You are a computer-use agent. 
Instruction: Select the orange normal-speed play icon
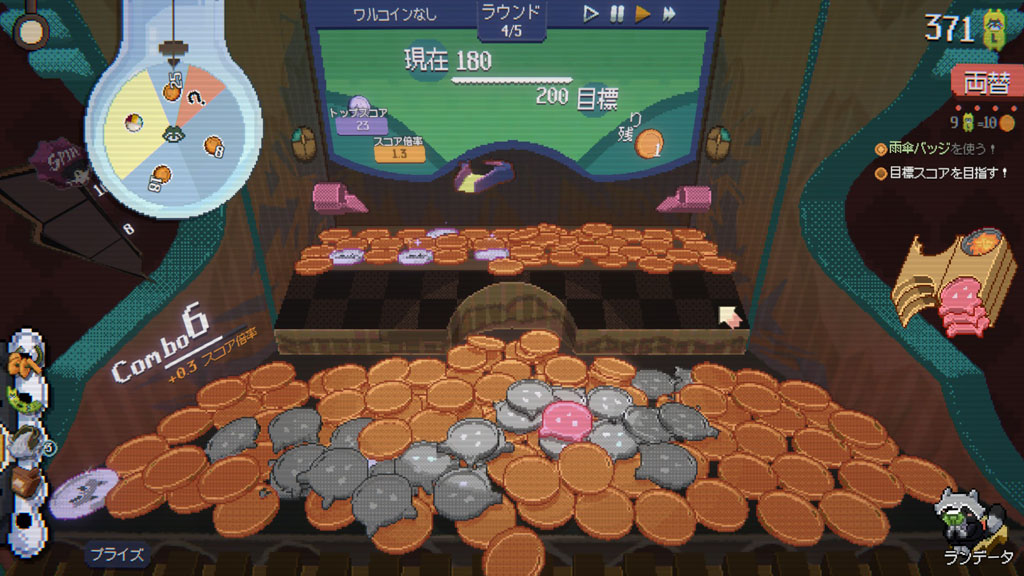point(643,13)
